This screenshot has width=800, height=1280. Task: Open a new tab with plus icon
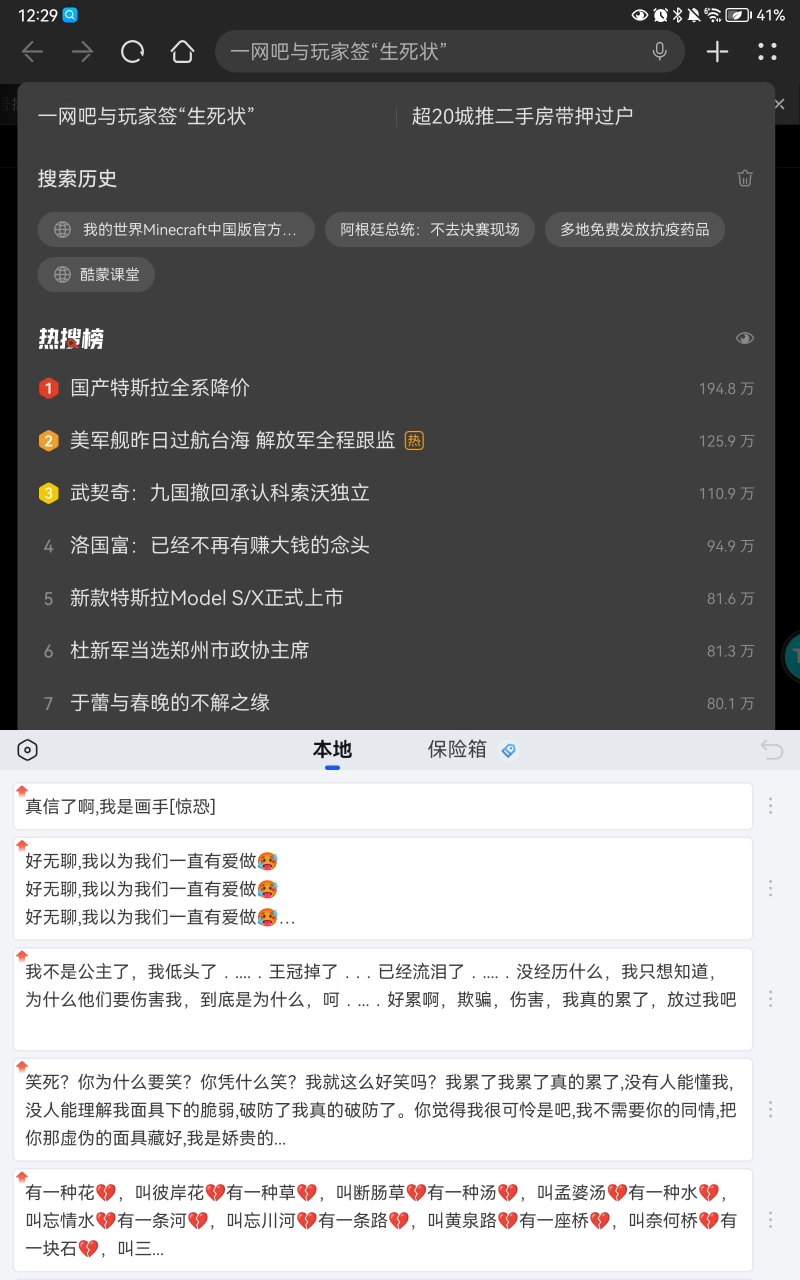click(717, 52)
